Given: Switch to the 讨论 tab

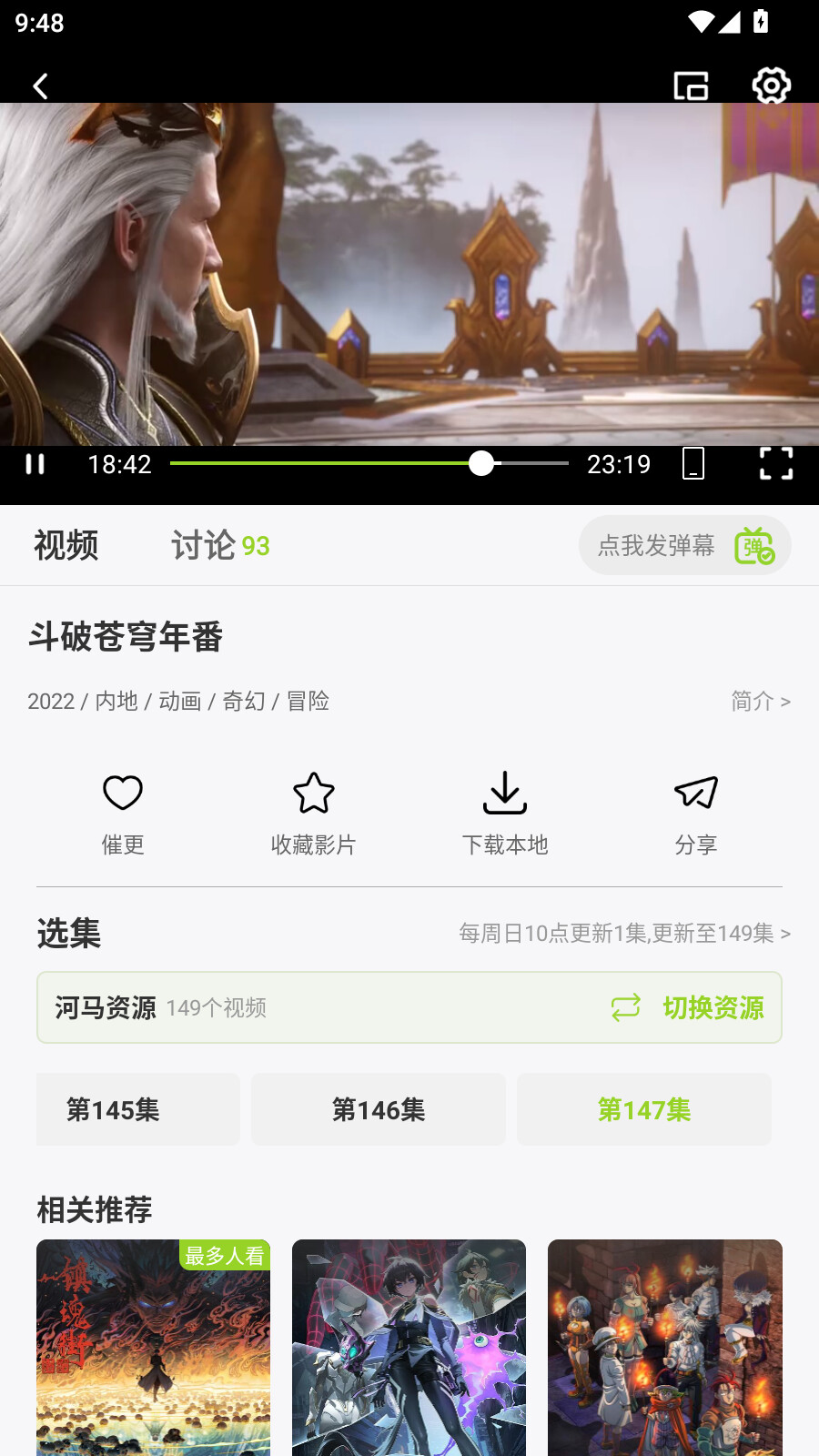Looking at the screenshot, I should [219, 545].
